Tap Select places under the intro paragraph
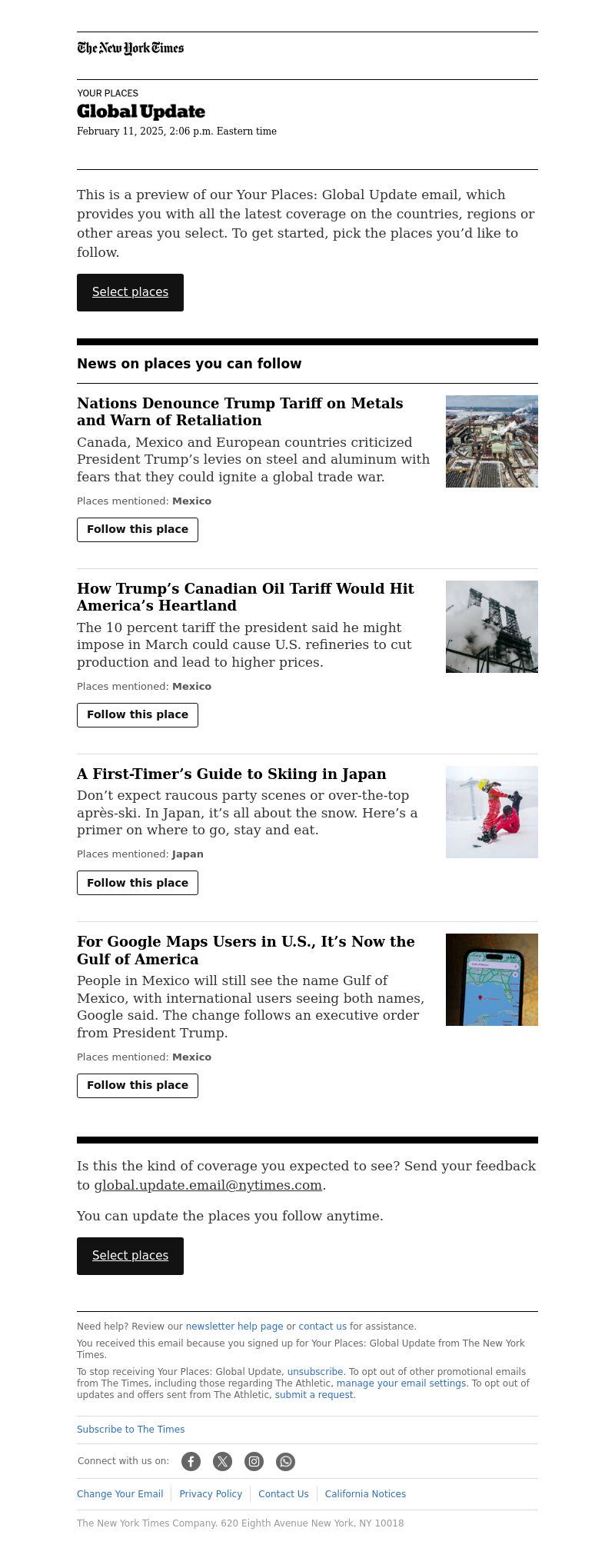Viewport: 615px width, 1568px height. [130, 292]
